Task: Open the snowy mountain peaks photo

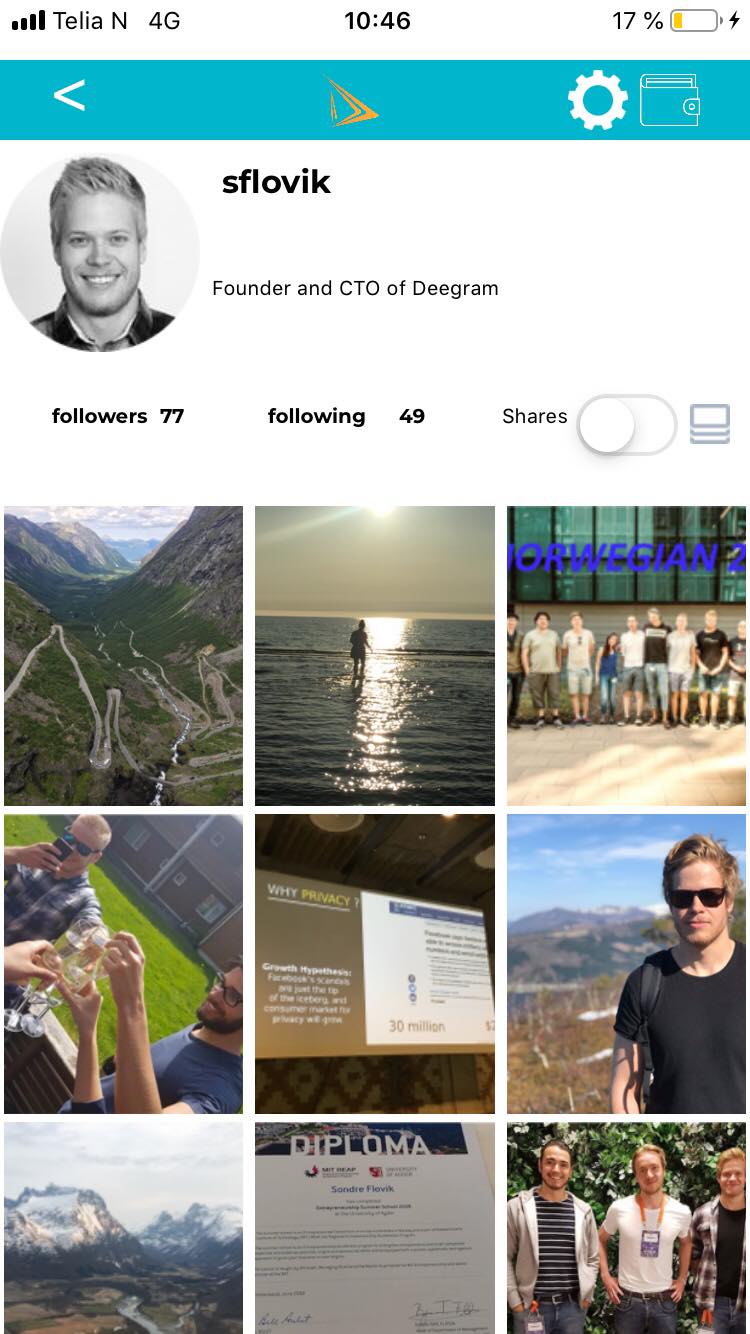Action: point(123,1227)
